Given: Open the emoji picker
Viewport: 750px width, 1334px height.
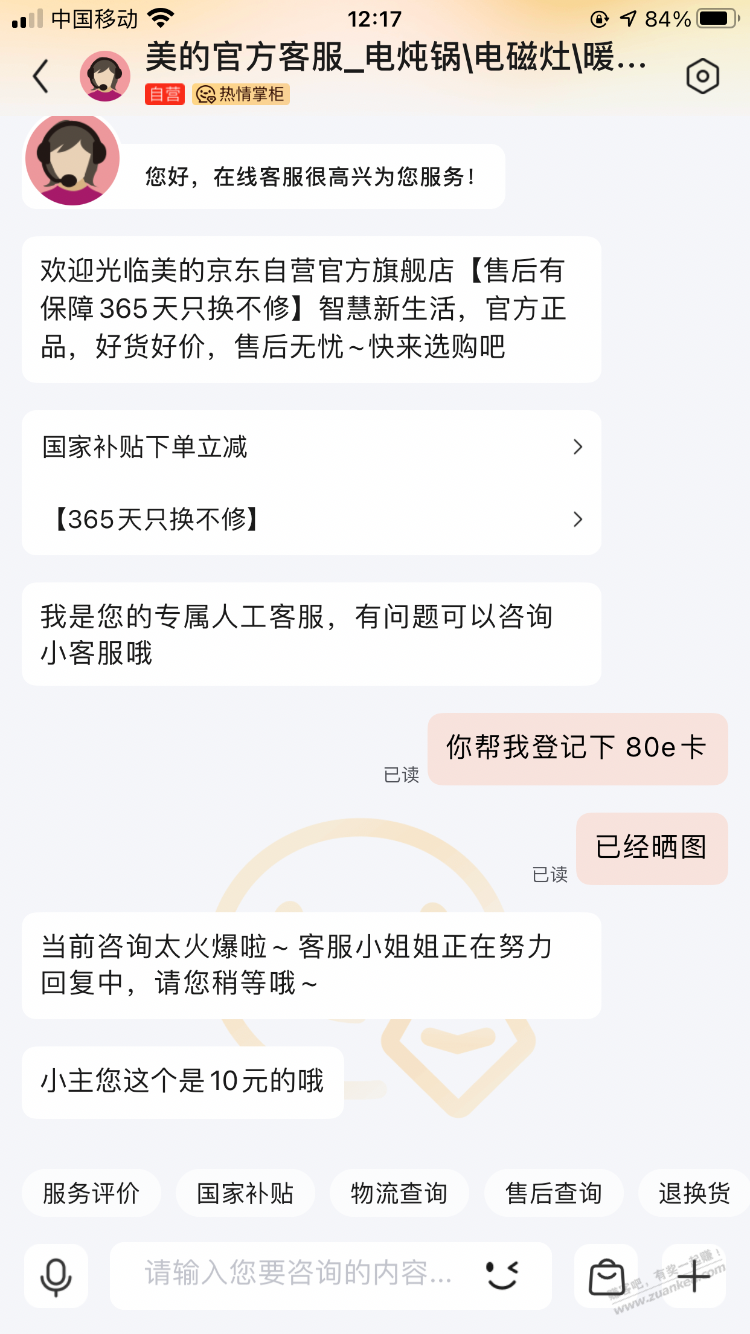Looking at the screenshot, I should tap(503, 1274).
